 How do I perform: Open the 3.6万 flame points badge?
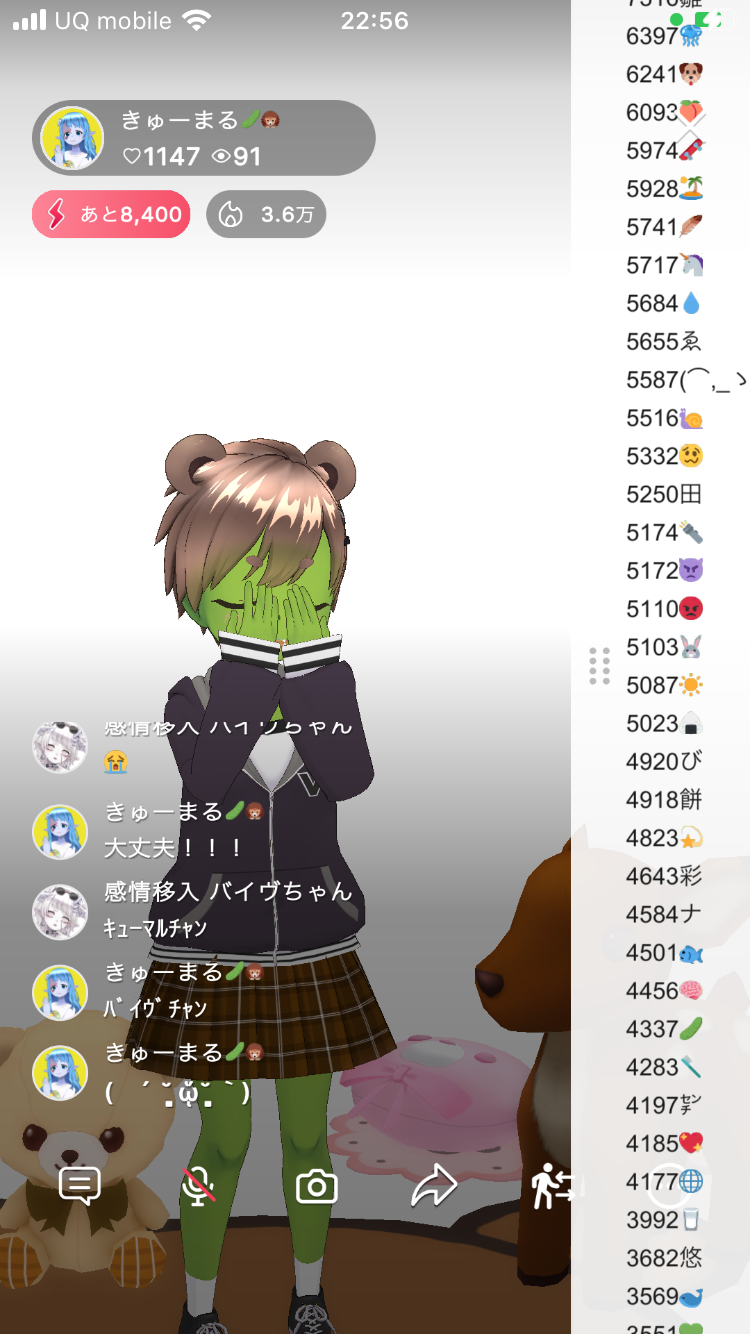click(266, 214)
